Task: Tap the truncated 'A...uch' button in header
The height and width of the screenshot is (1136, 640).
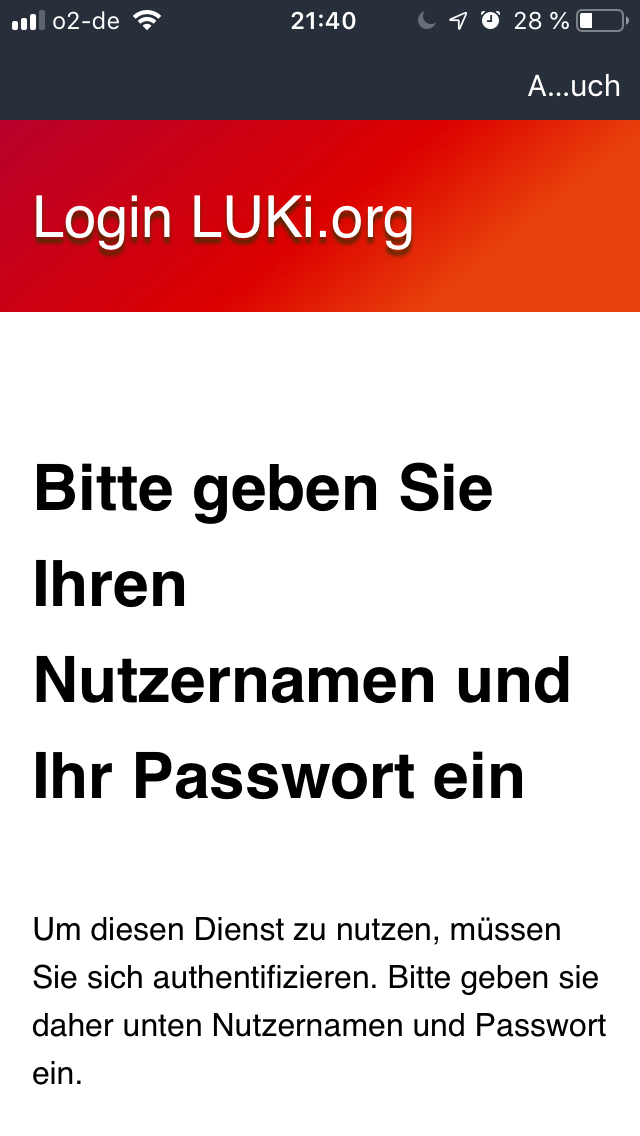Action: click(574, 86)
